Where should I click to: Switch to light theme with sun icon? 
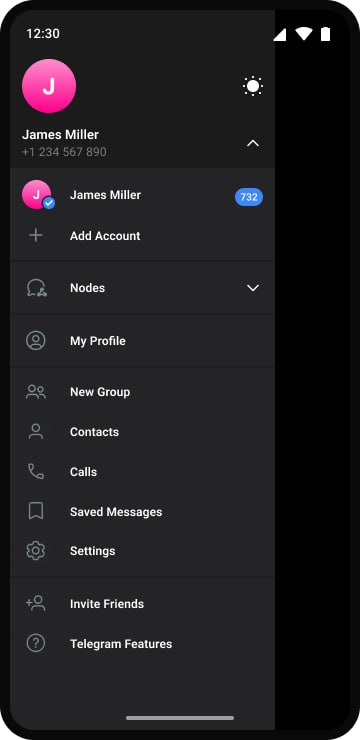(253, 86)
